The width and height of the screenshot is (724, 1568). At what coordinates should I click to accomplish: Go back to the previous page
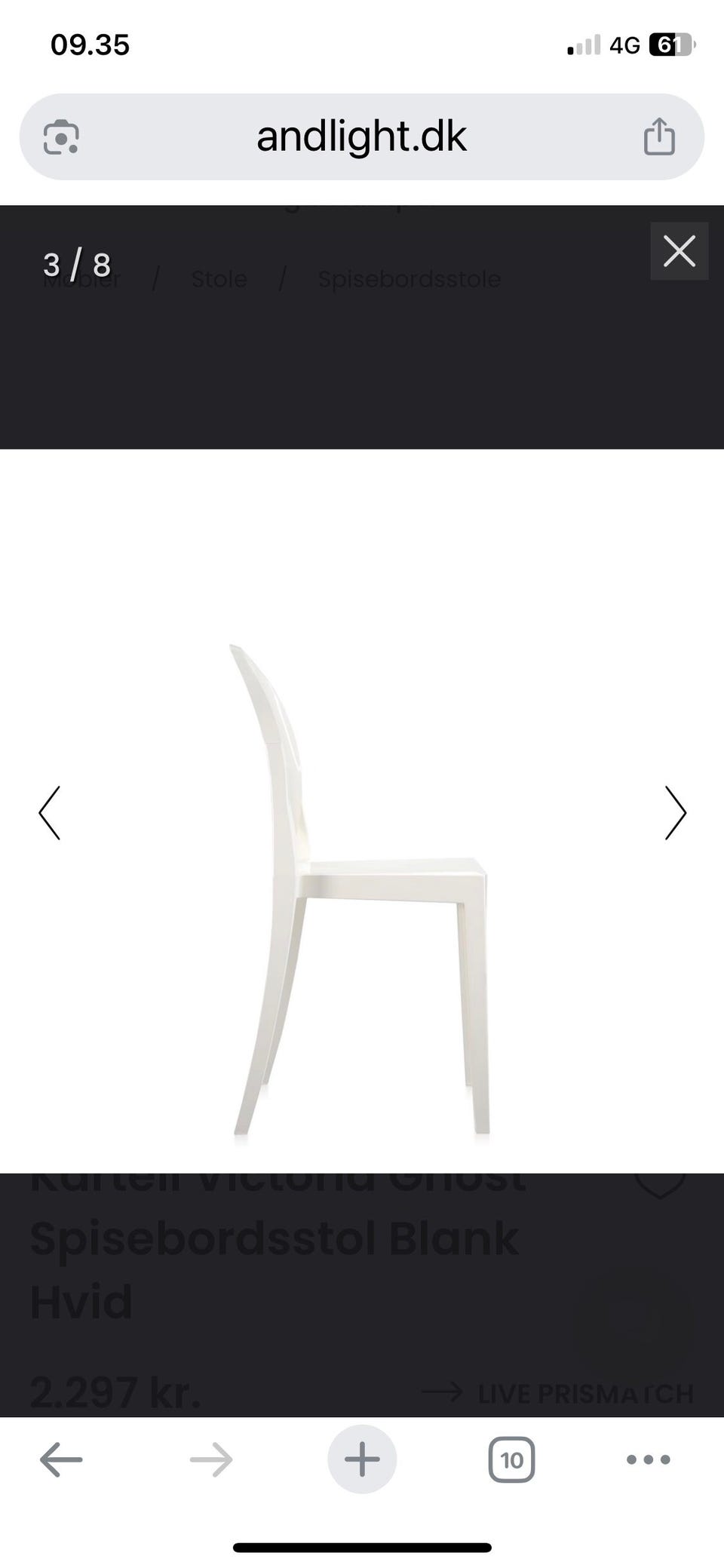[61, 1459]
